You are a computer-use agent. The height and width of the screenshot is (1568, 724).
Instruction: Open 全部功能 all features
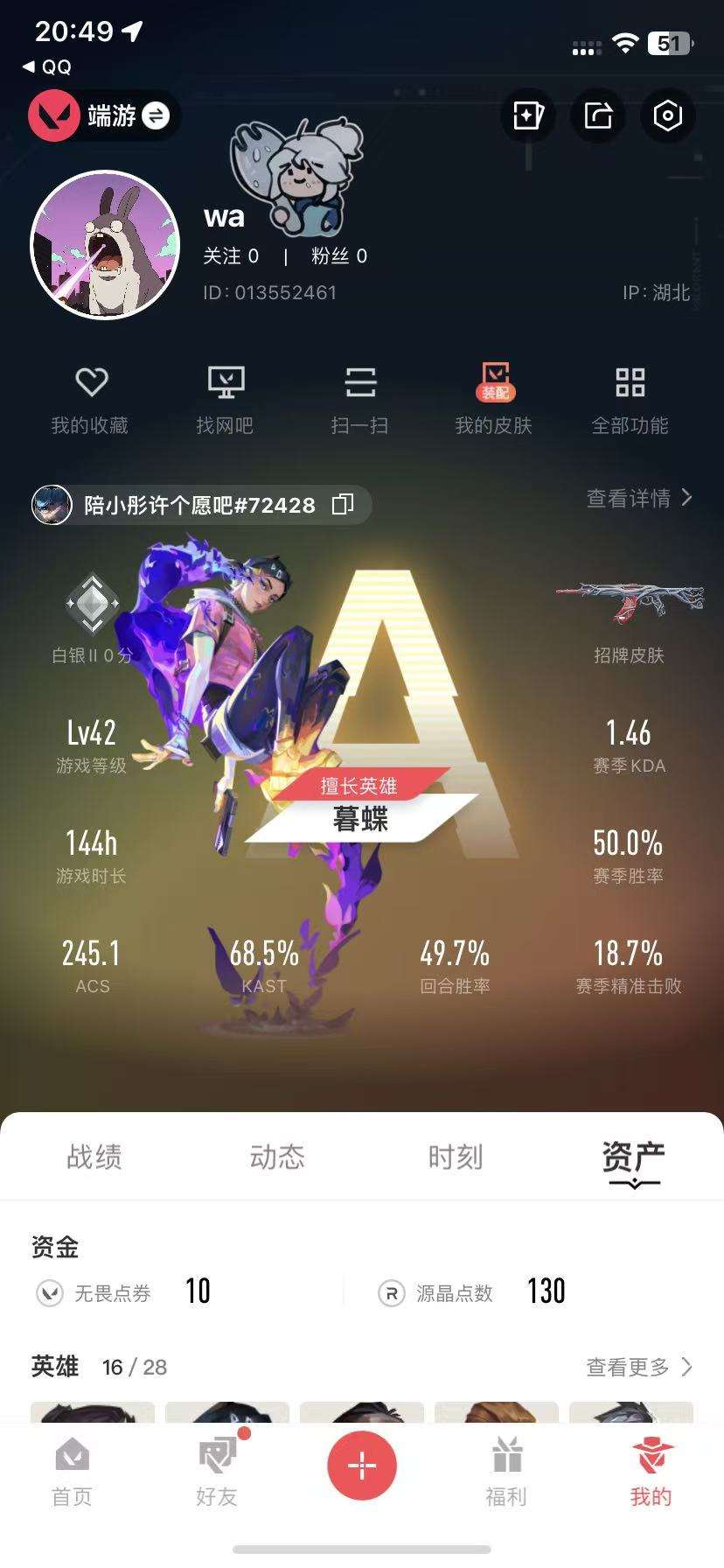[x=630, y=400]
